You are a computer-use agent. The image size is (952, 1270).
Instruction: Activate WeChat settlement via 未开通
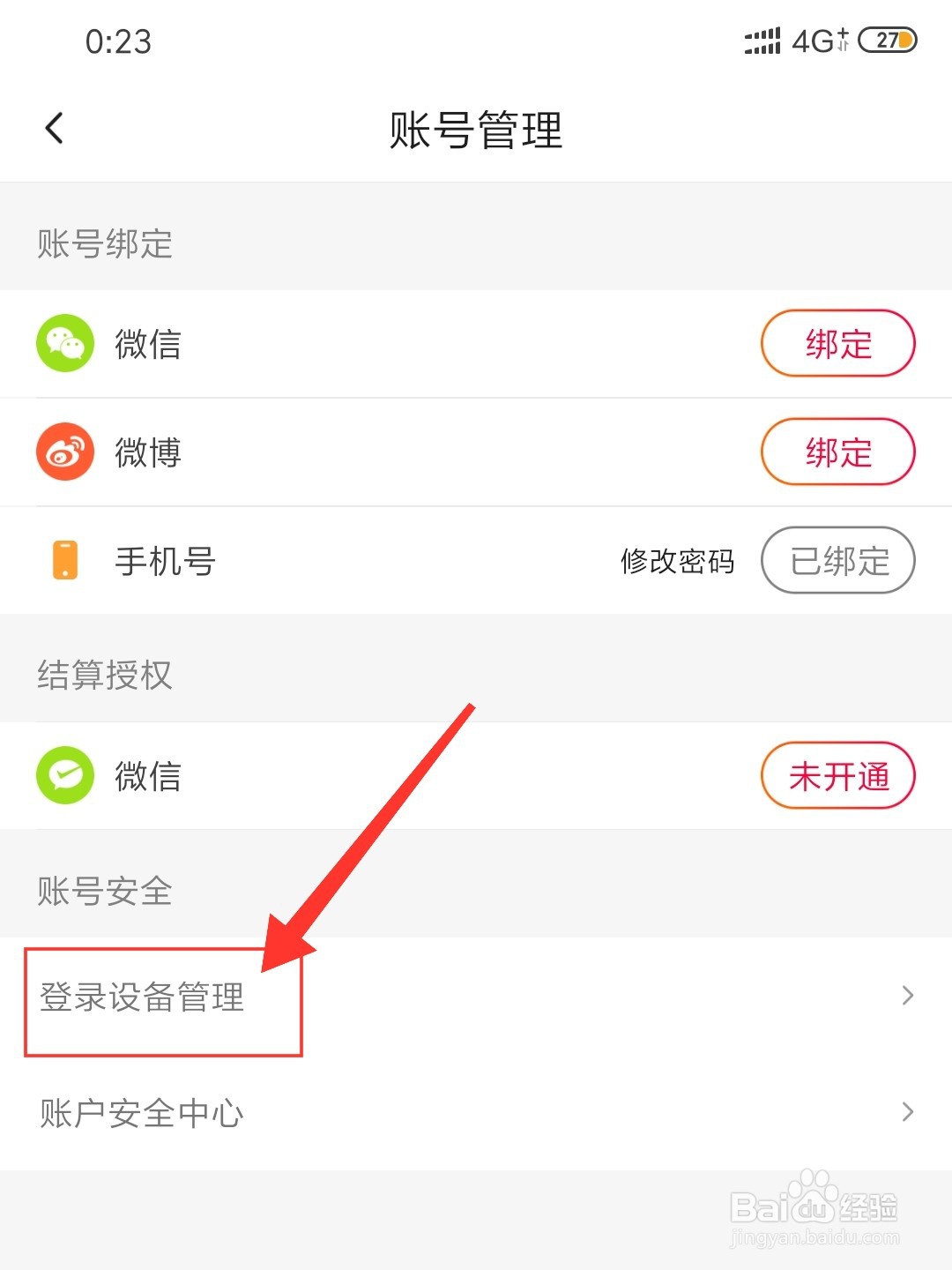point(837,776)
